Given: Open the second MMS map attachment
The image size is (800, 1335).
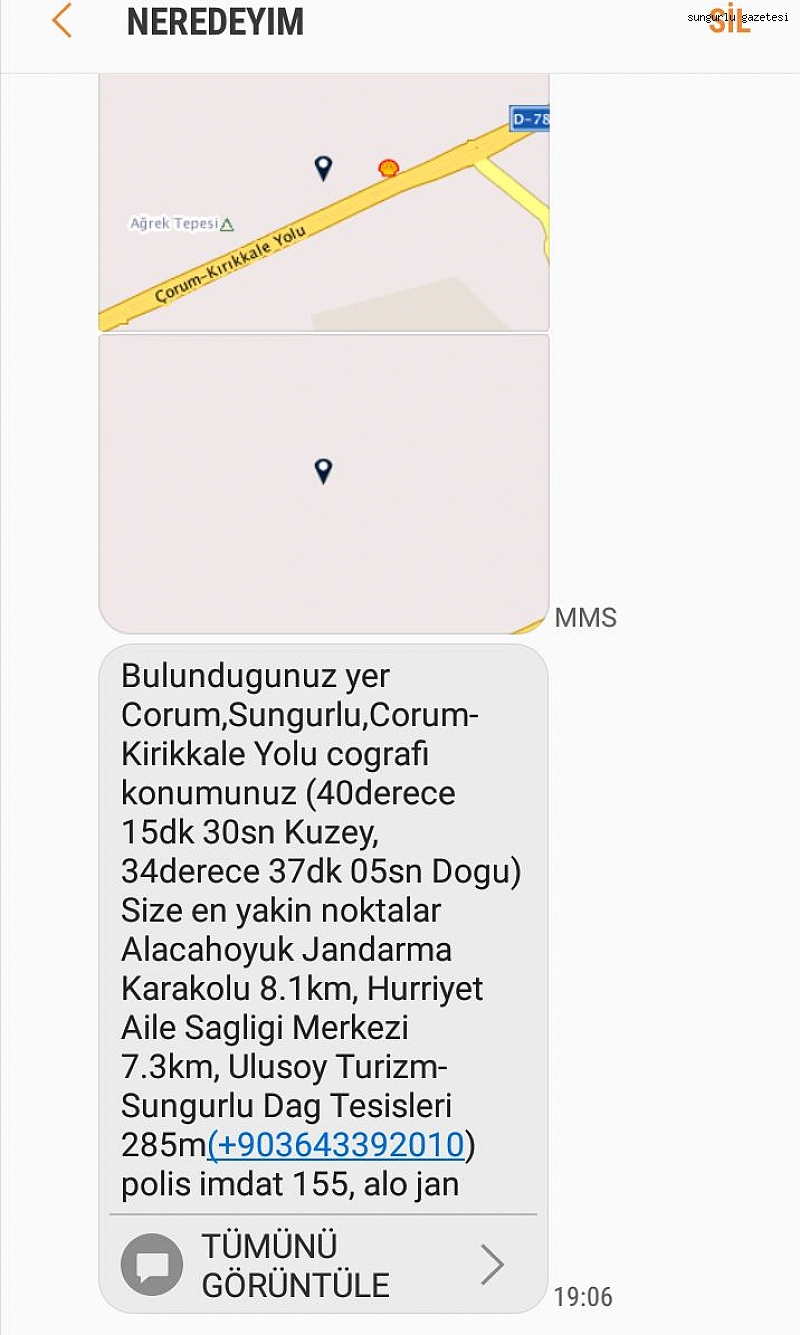Looking at the screenshot, I should tap(324, 484).
